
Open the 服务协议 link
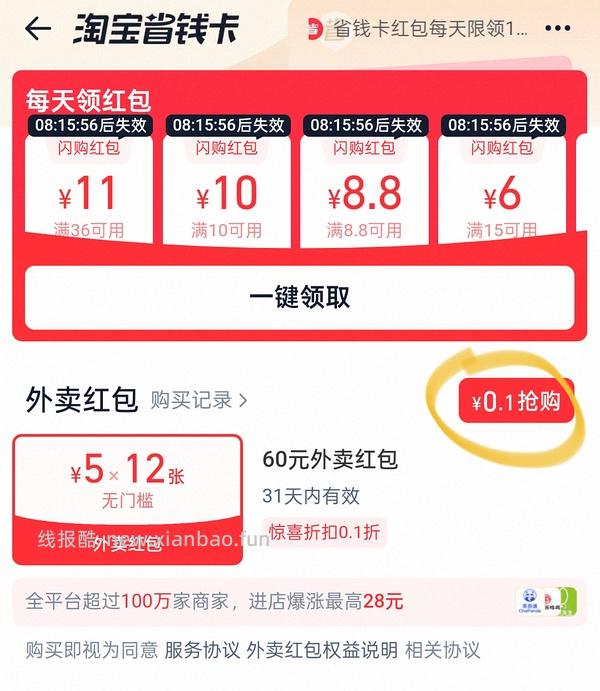[x=202, y=650]
